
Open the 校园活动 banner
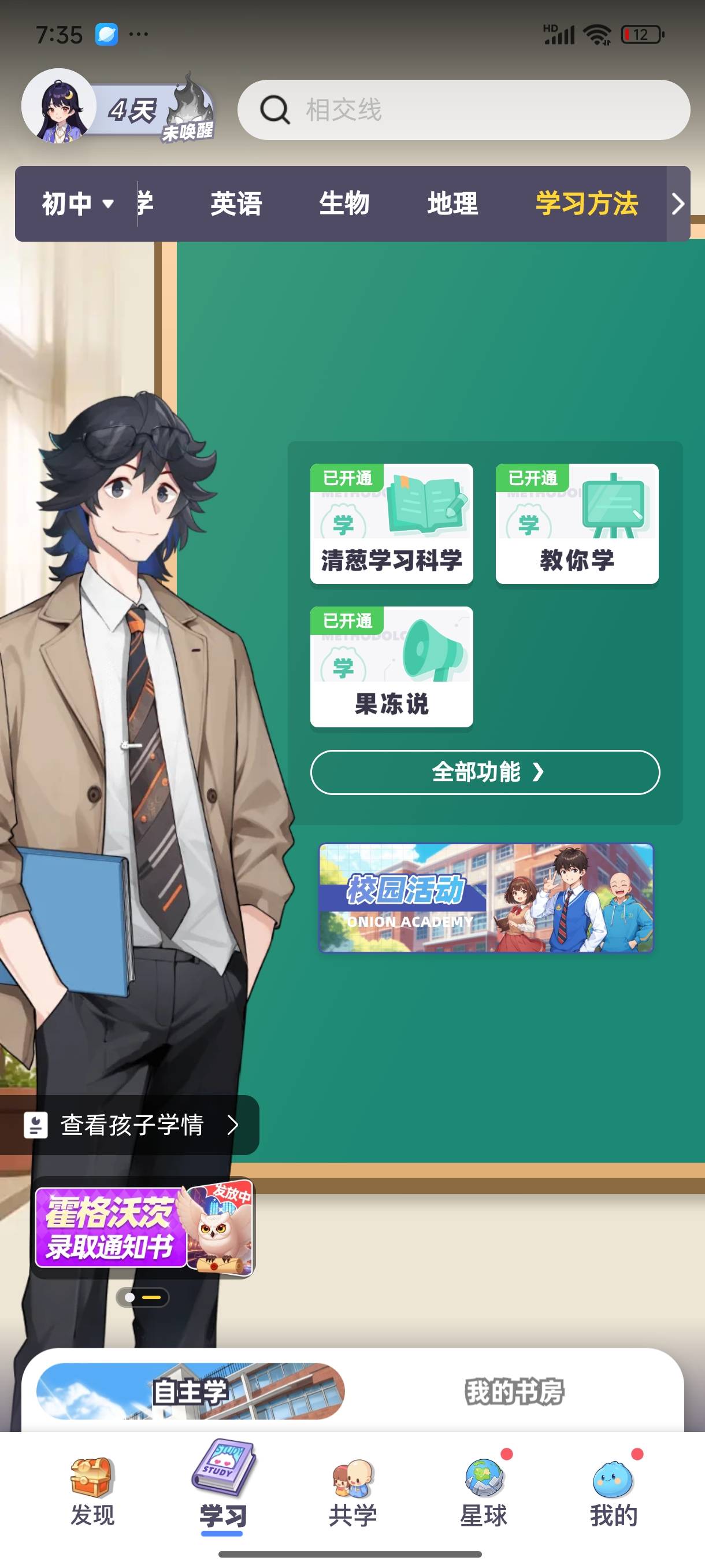(485, 898)
